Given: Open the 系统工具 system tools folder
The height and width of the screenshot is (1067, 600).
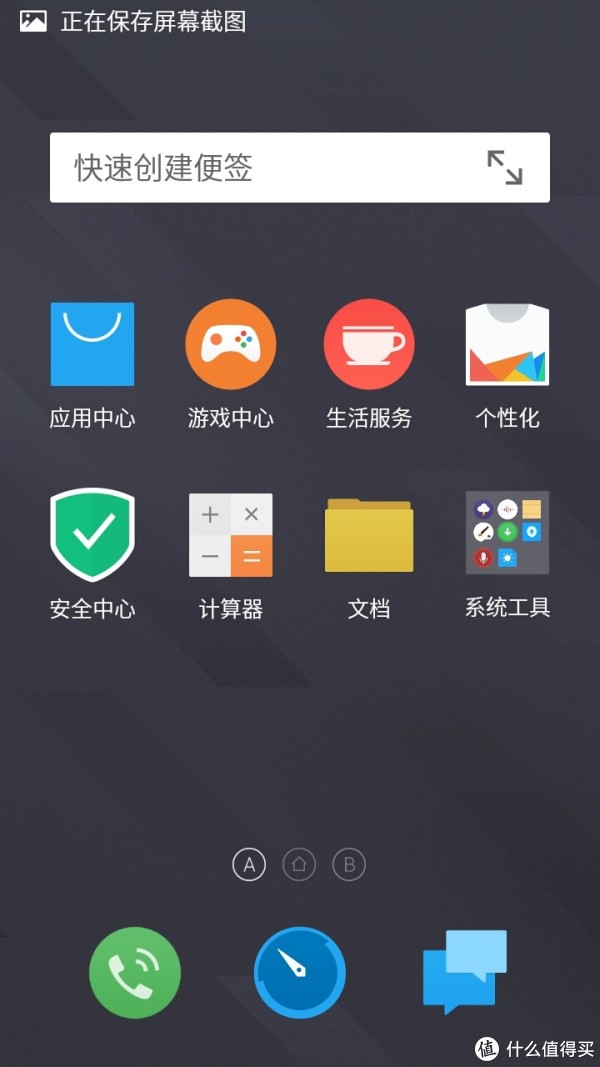Looking at the screenshot, I should tap(507, 533).
